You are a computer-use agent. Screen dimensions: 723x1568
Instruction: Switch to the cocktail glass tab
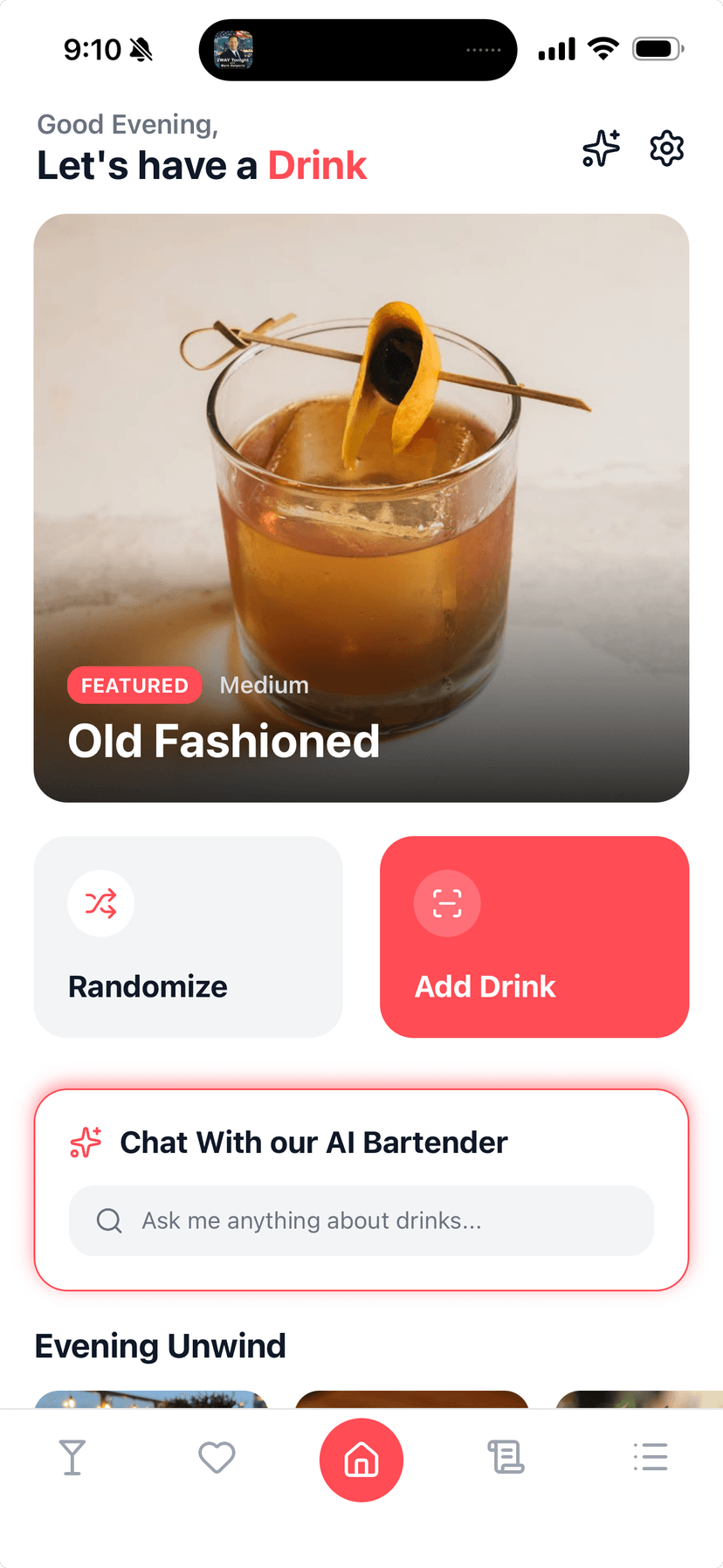(x=72, y=1457)
